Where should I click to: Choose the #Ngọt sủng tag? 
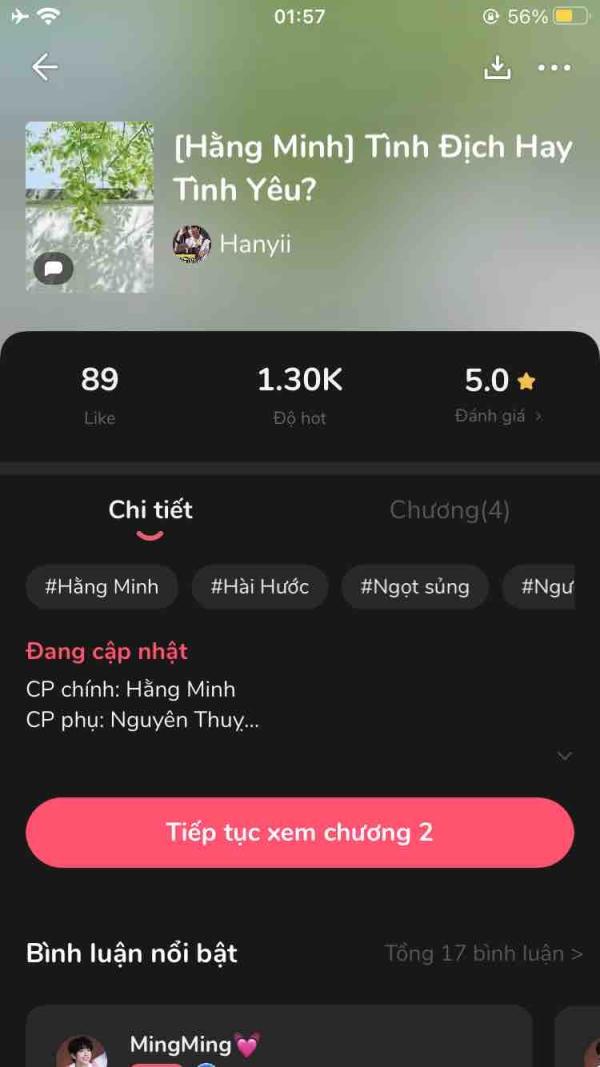coord(414,587)
